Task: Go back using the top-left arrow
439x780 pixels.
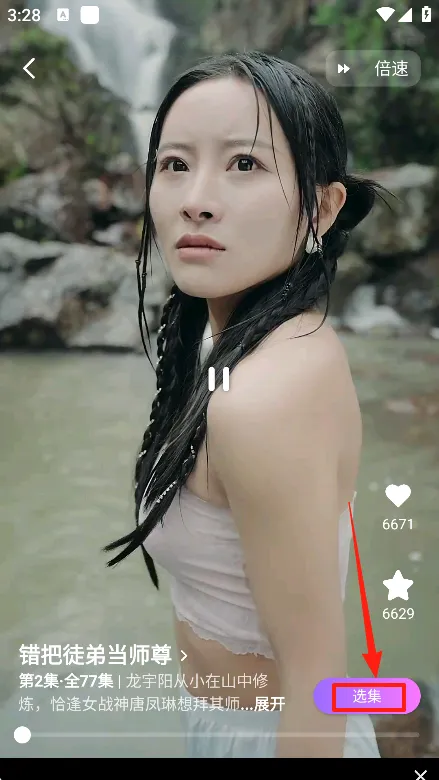Action: 29,68
